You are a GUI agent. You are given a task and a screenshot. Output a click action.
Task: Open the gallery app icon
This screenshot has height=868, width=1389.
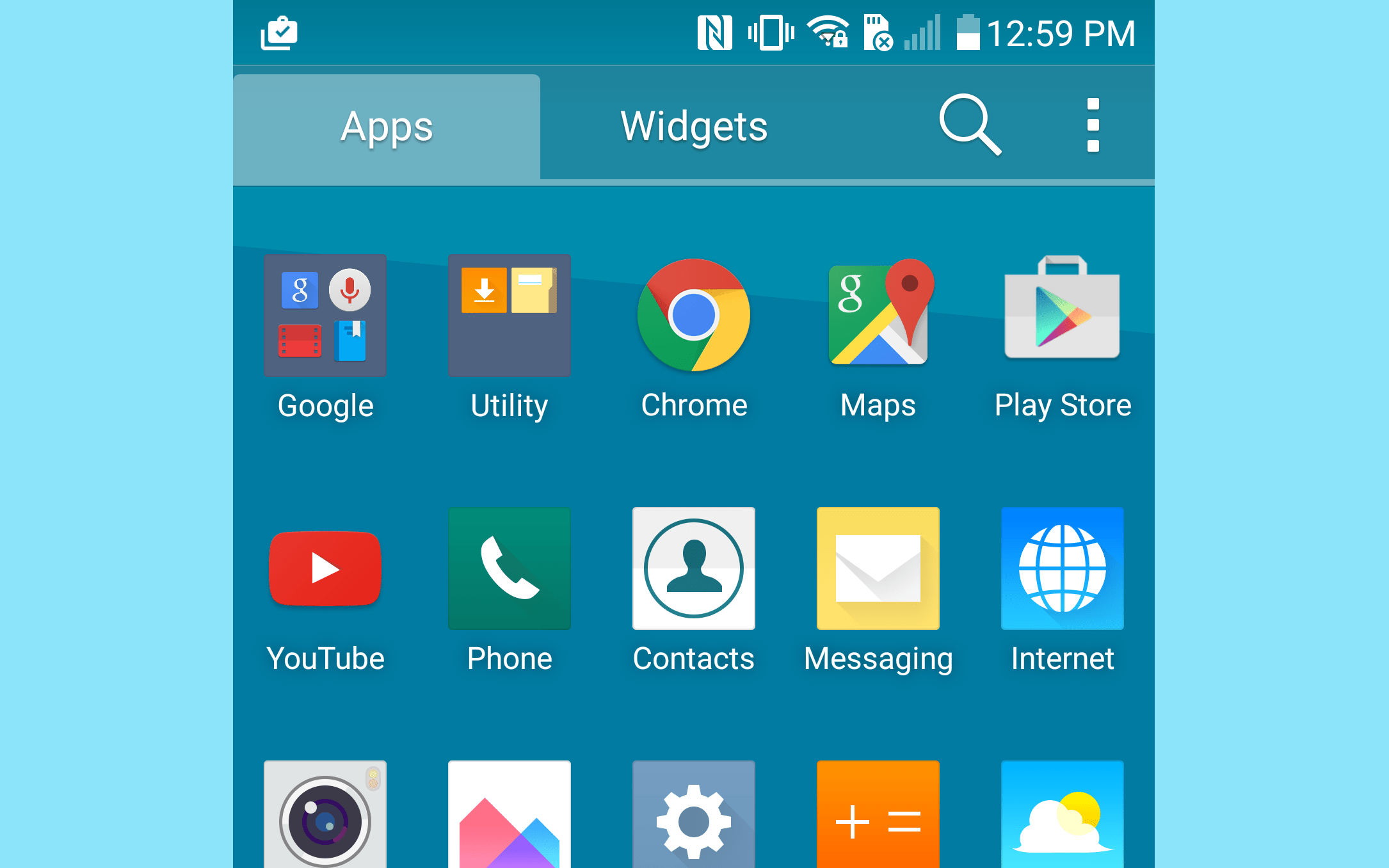510,816
